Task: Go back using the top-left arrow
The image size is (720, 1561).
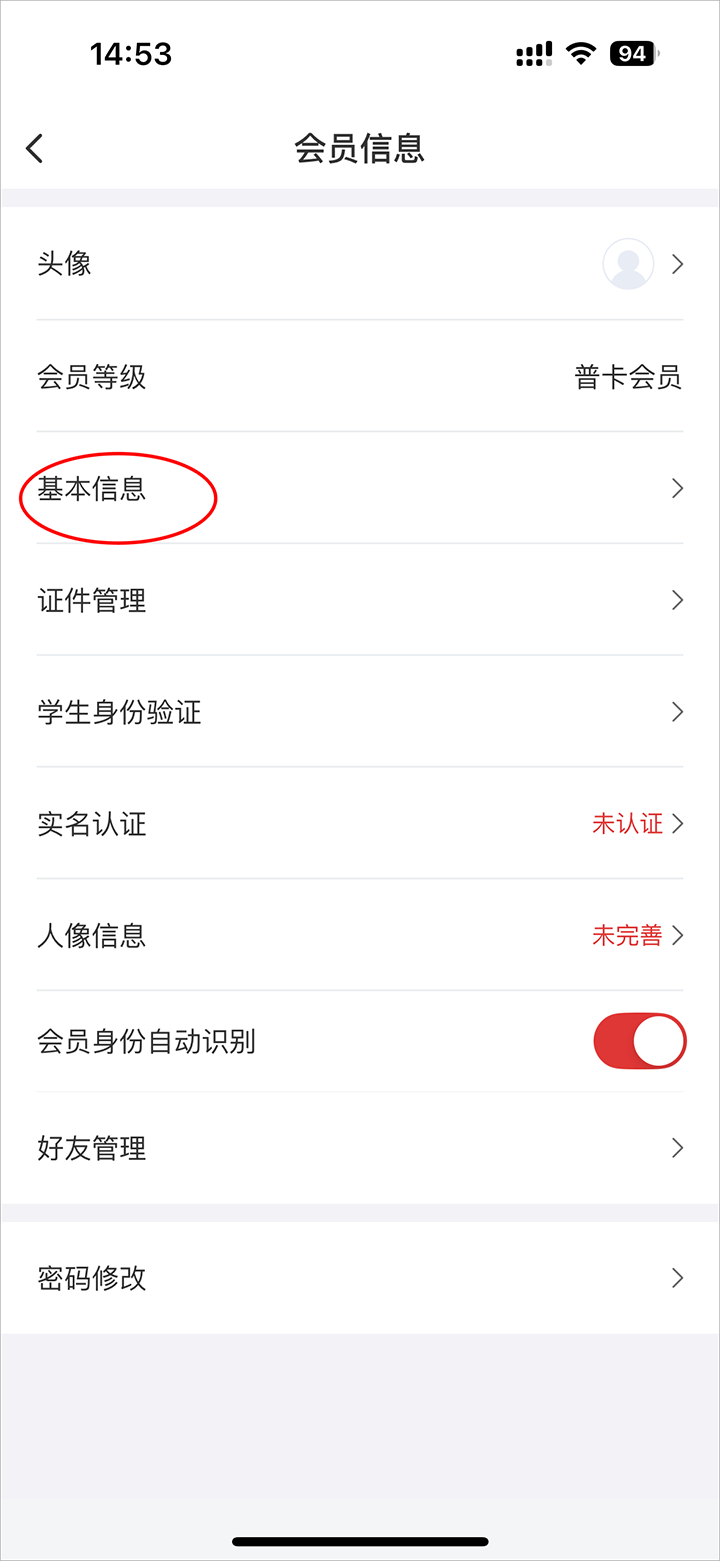Action: tap(35, 149)
